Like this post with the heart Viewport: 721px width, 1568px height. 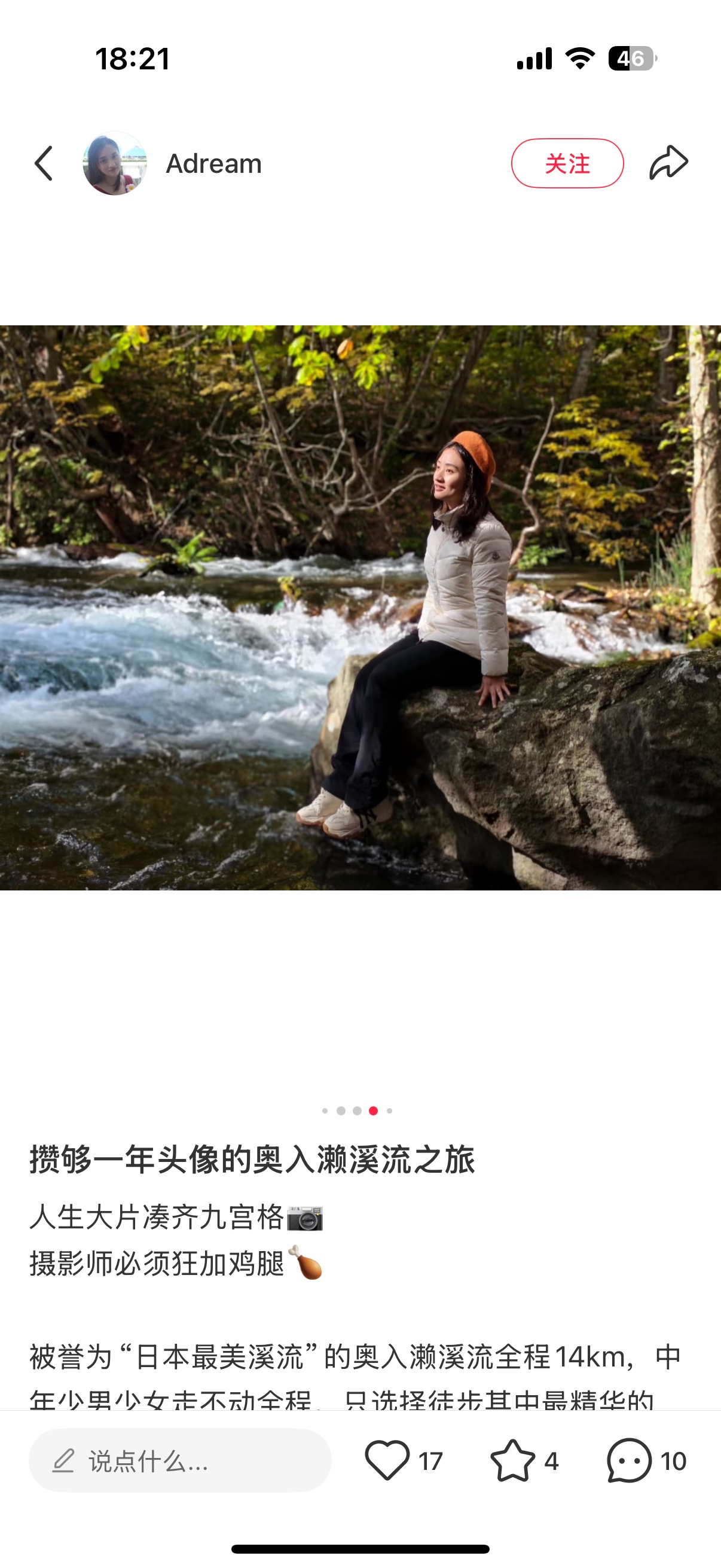coord(387,1461)
